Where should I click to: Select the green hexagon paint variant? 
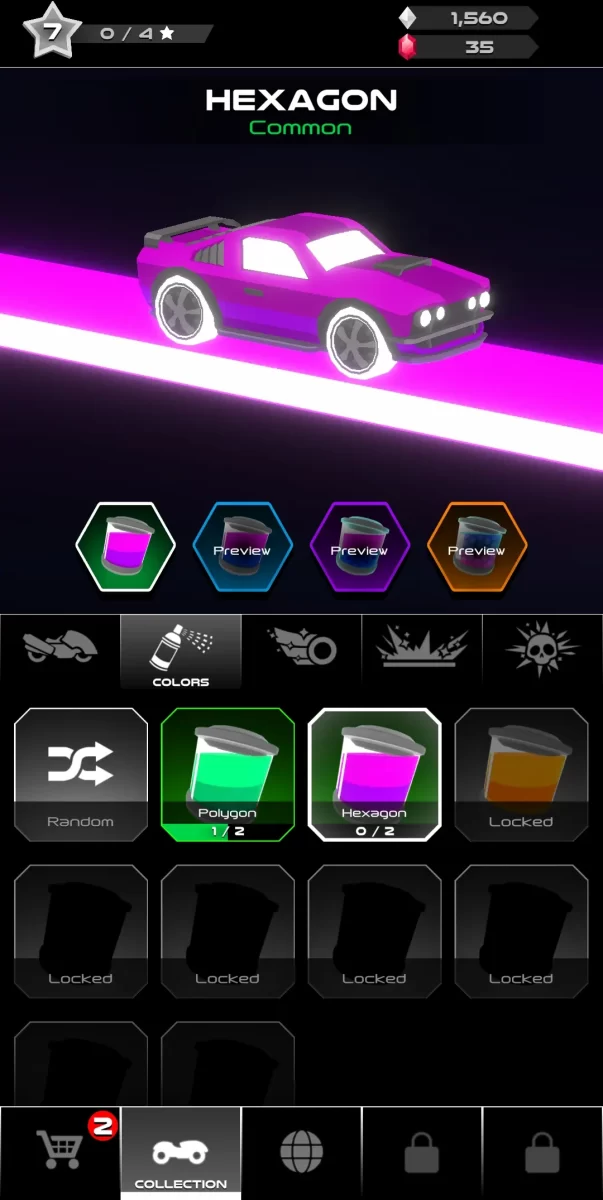(x=126, y=546)
